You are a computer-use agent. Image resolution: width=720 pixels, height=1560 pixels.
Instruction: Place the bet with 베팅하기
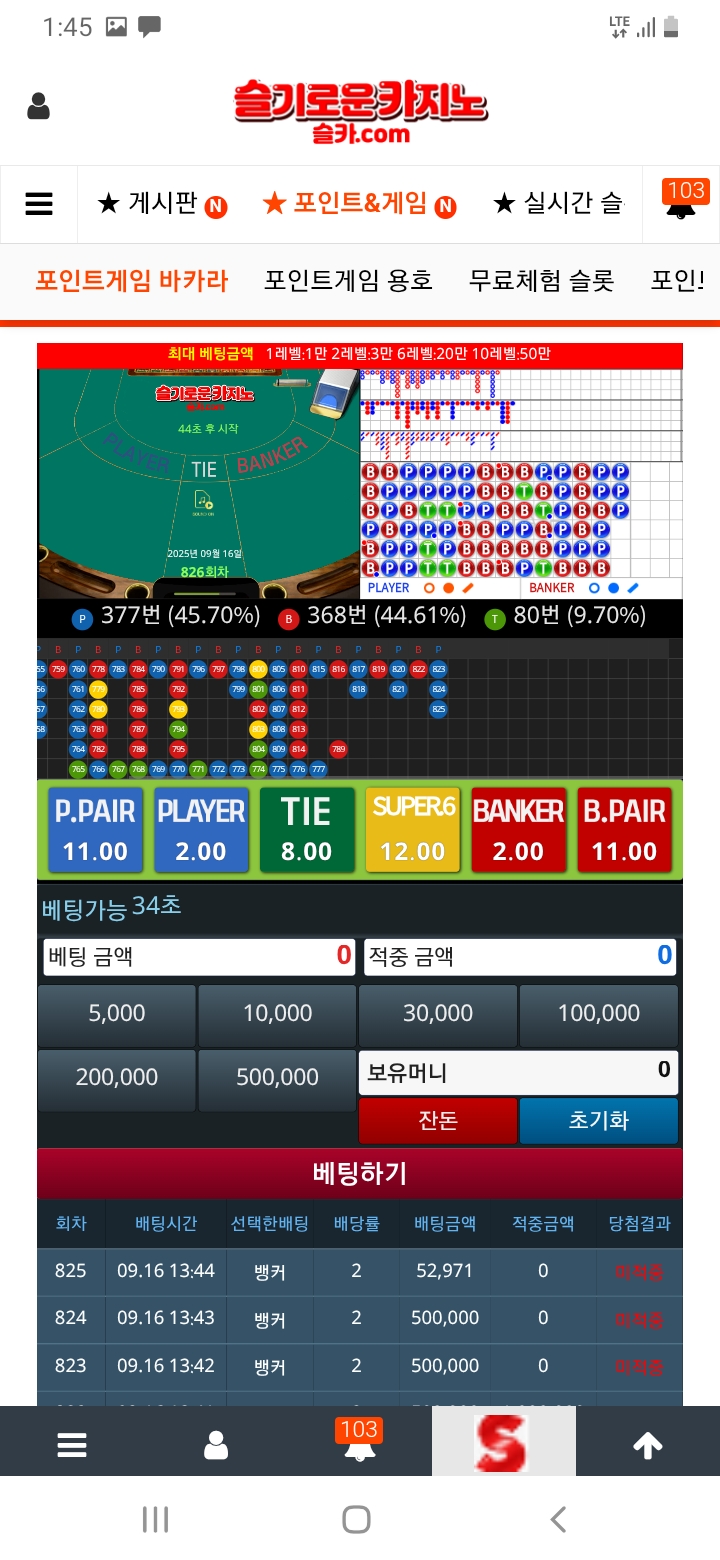(x=360, y=1173)
